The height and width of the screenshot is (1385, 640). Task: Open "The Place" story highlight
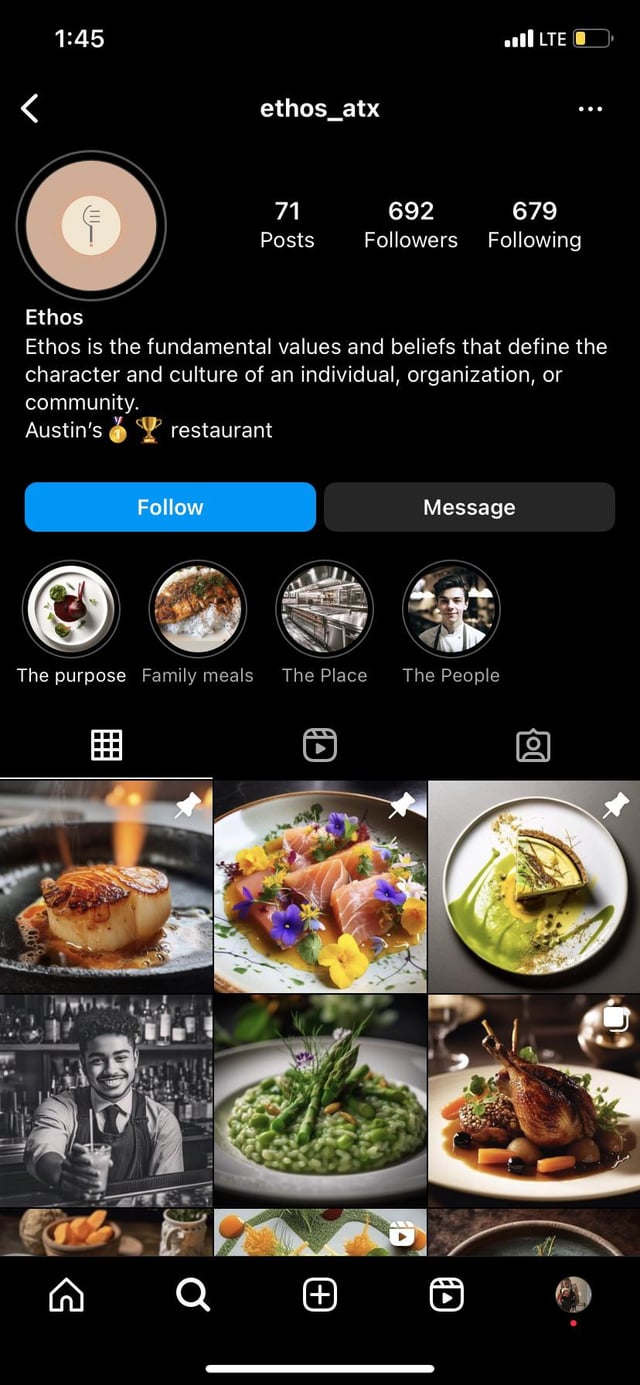324,609
